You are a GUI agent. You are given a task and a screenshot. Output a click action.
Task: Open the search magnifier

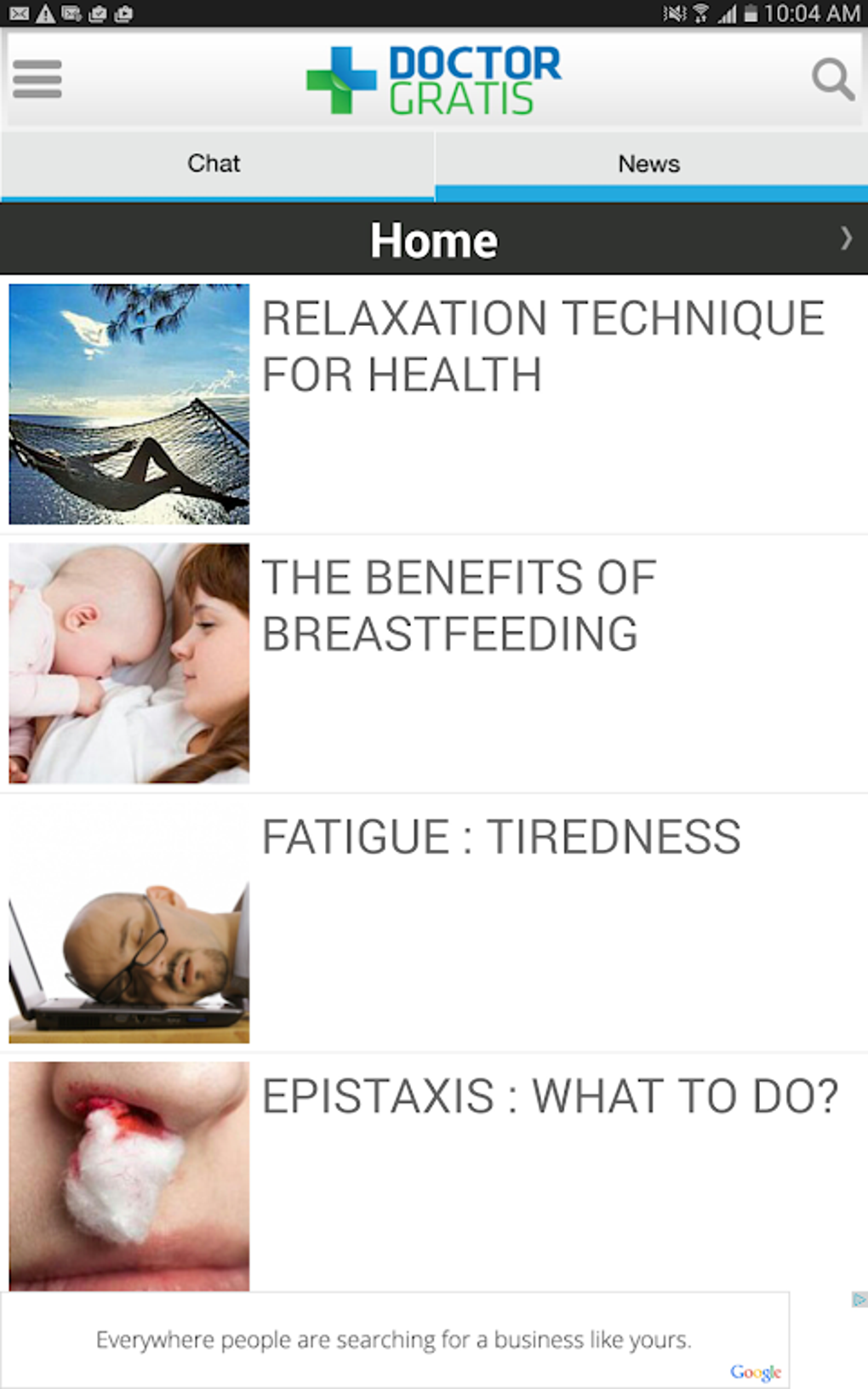831,79
